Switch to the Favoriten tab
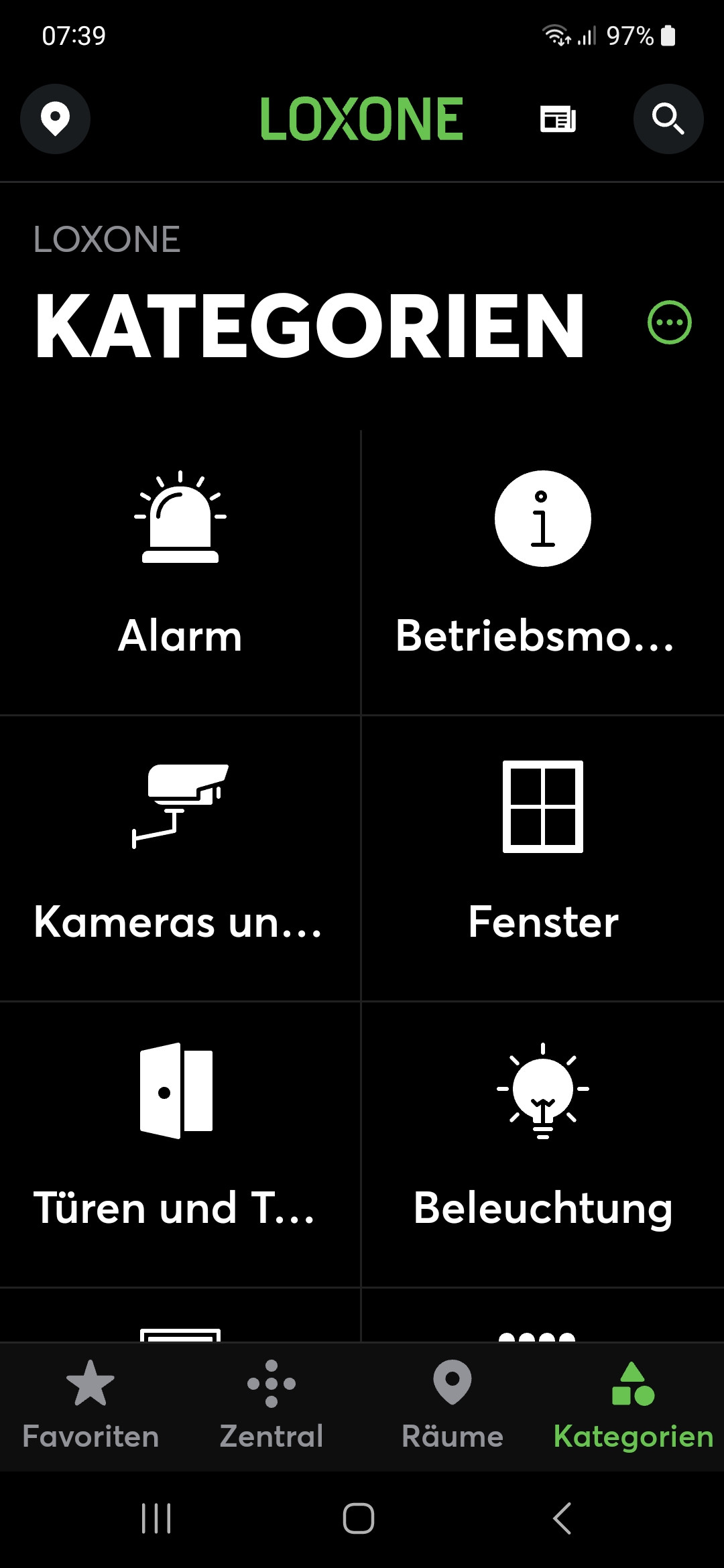Screen dimensions: 724x1568 pyautogui.click(x=90, y=1406)
